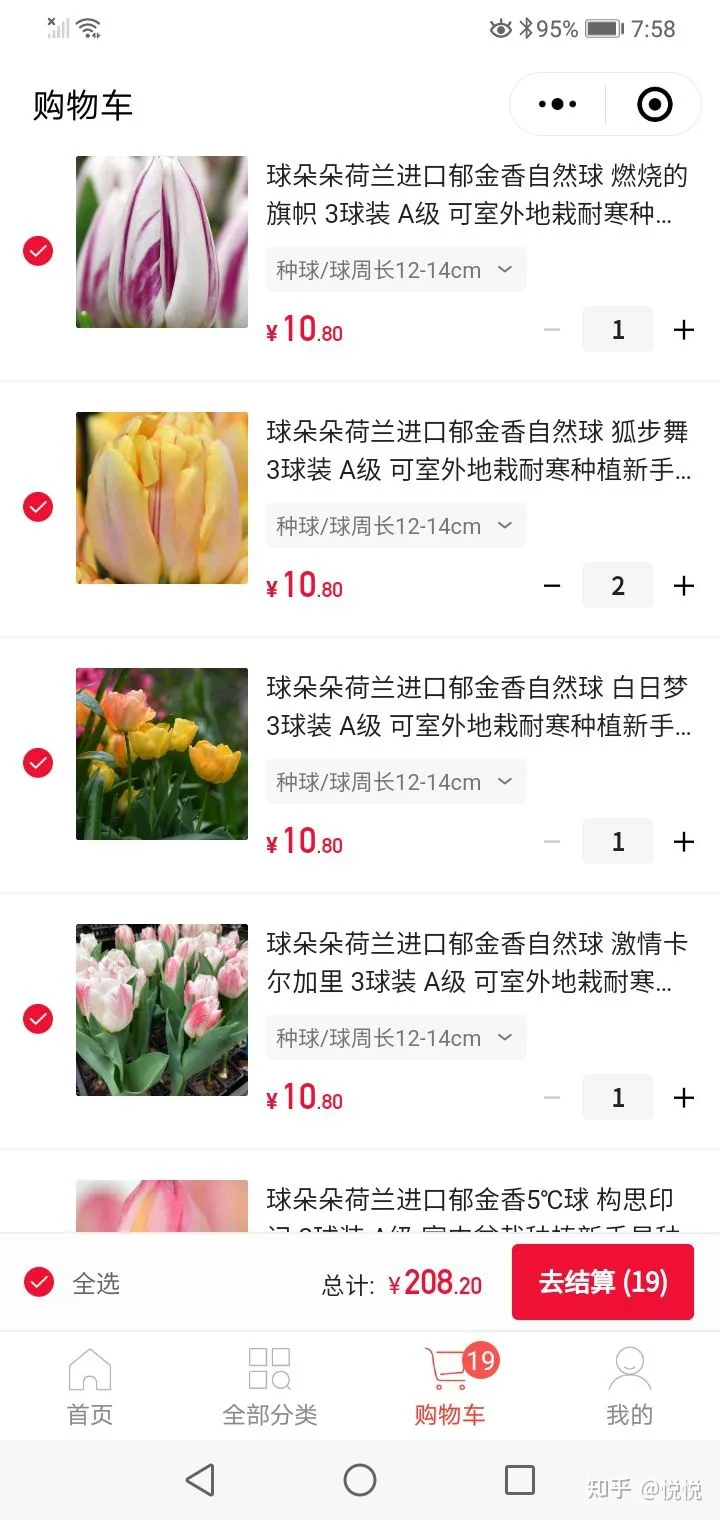Tap the three-dot mini program menu icon
This screenshot has width=720, height=1520.
click(556, 103)
